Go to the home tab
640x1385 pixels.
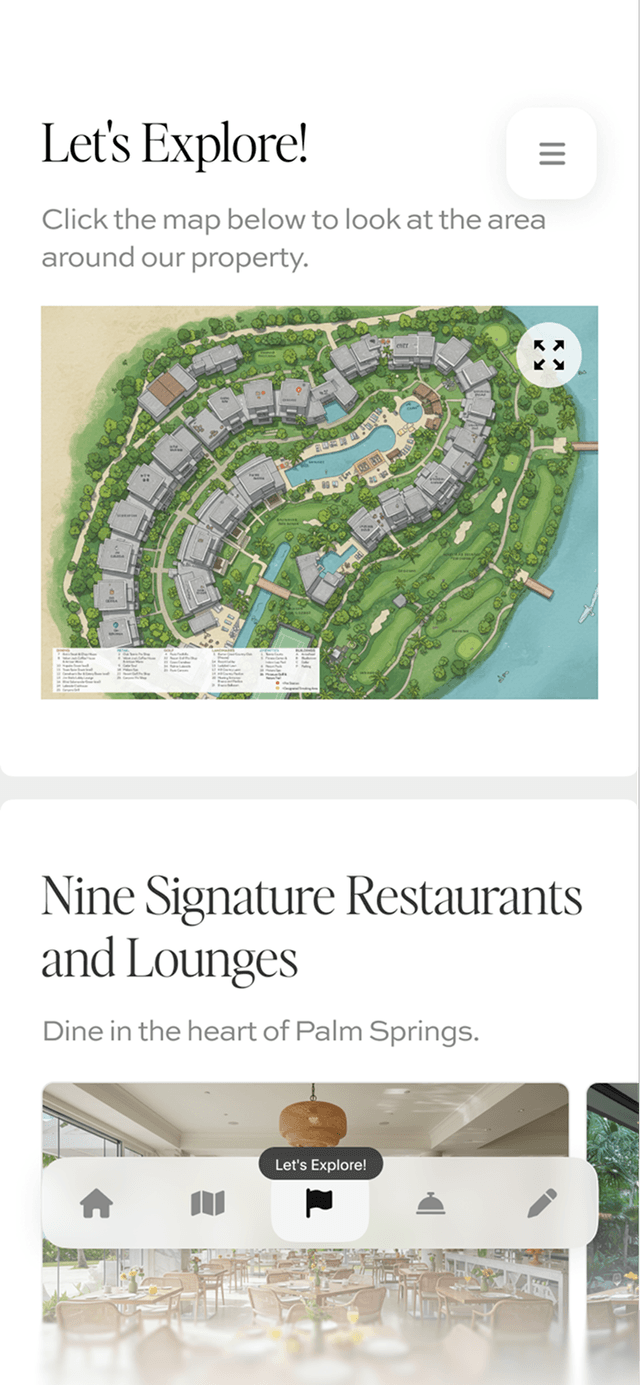click(97, 1203)
